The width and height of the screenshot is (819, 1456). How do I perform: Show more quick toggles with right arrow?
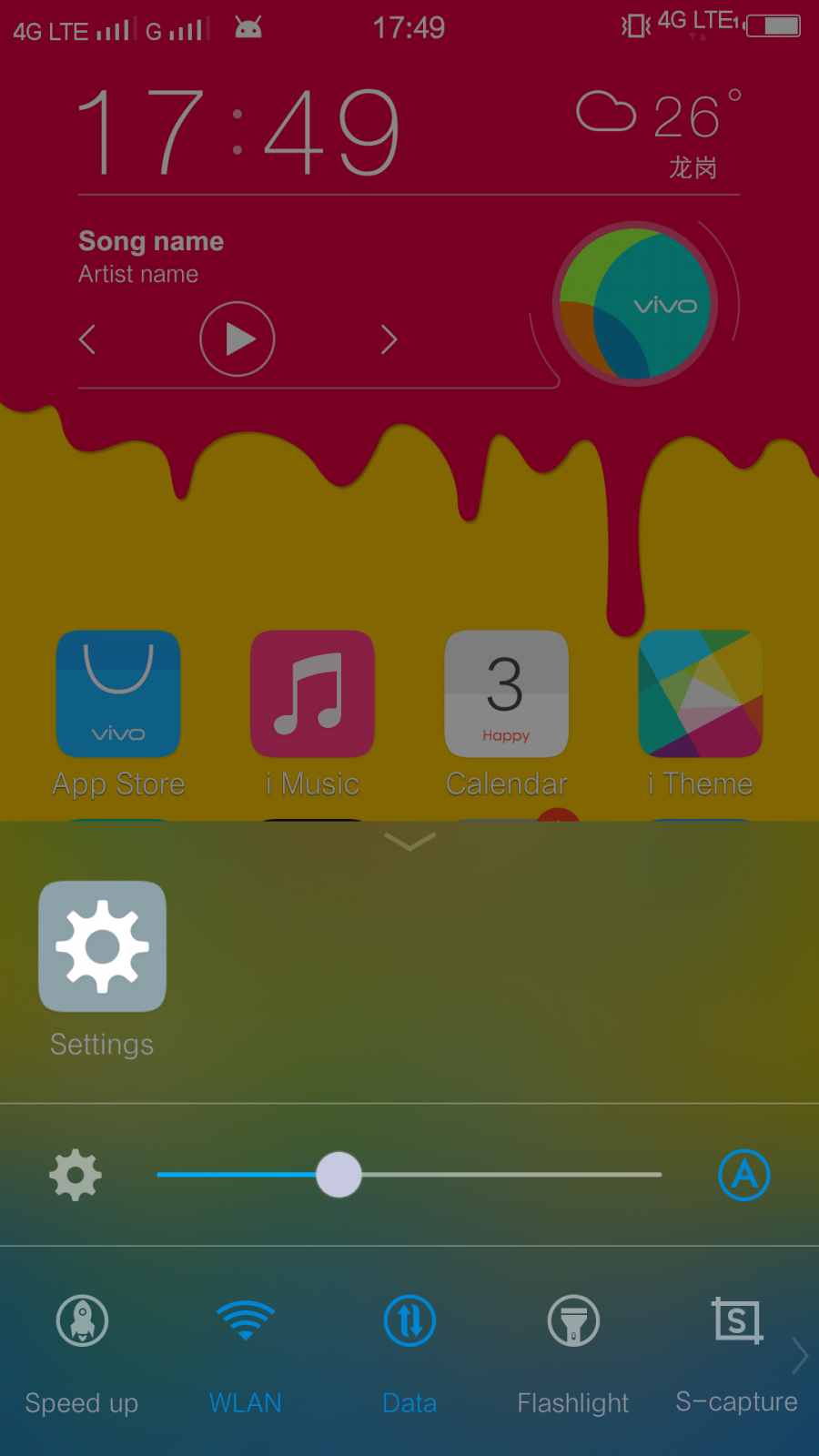pyautogui.click(x=799, y=1356)
